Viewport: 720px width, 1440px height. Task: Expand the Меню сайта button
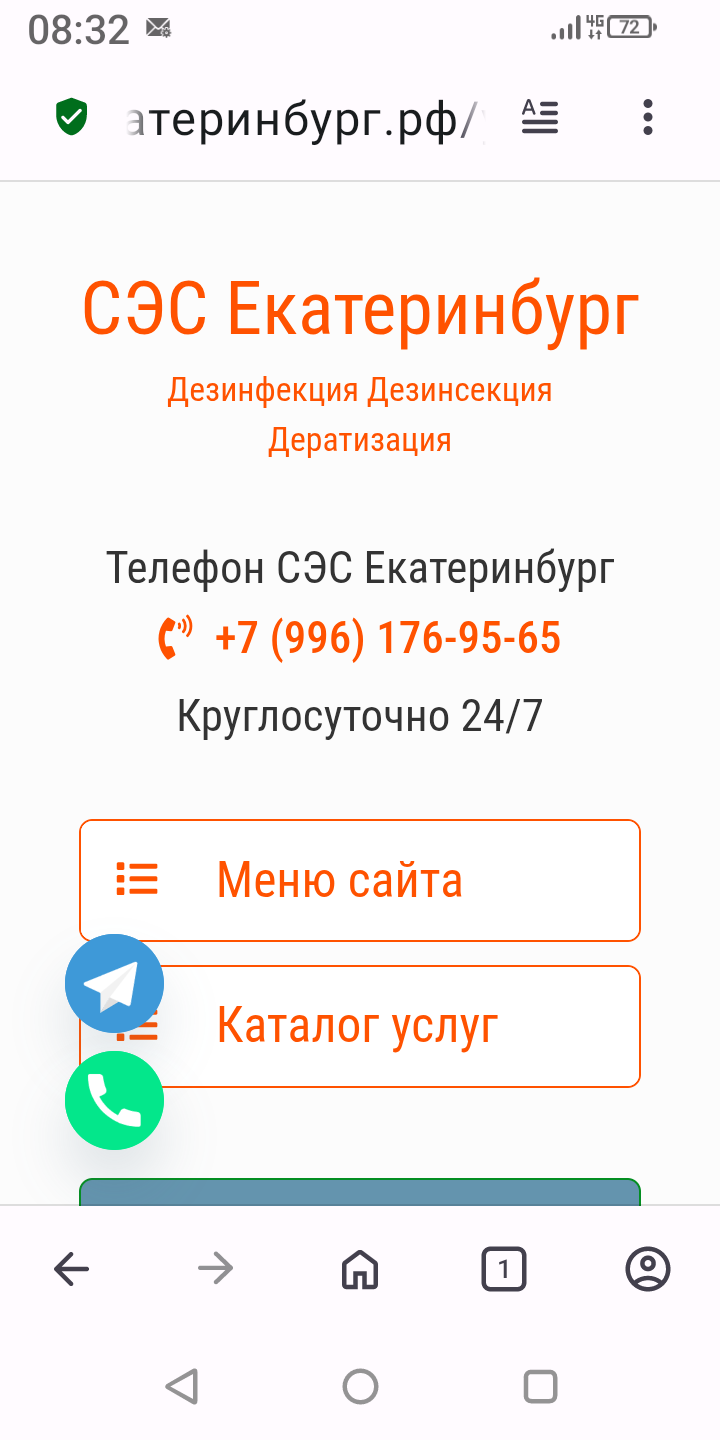point(360,880)
